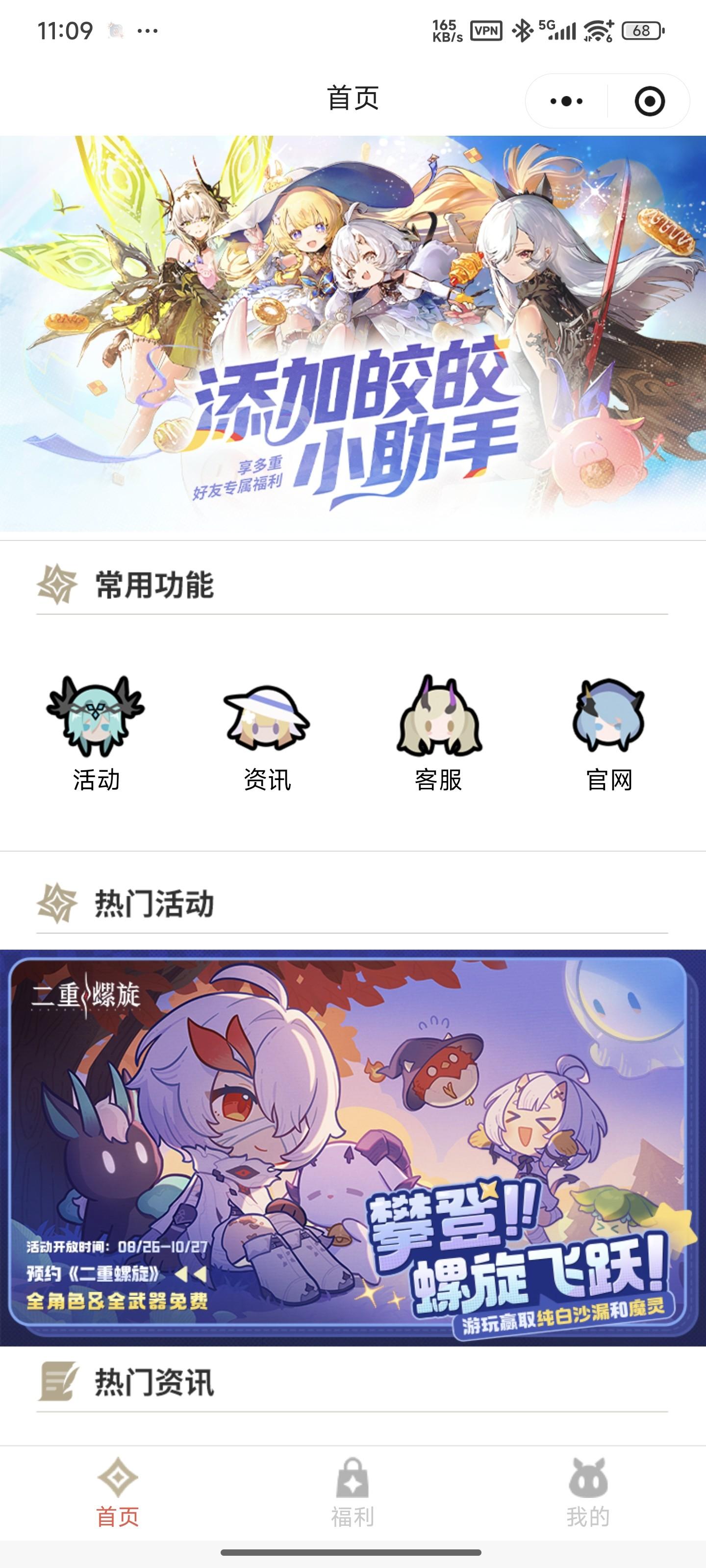This screenshot has height=1568, width=706.
Task: Open the 添加皎皎小助手 banner
Action: (353, 334)
